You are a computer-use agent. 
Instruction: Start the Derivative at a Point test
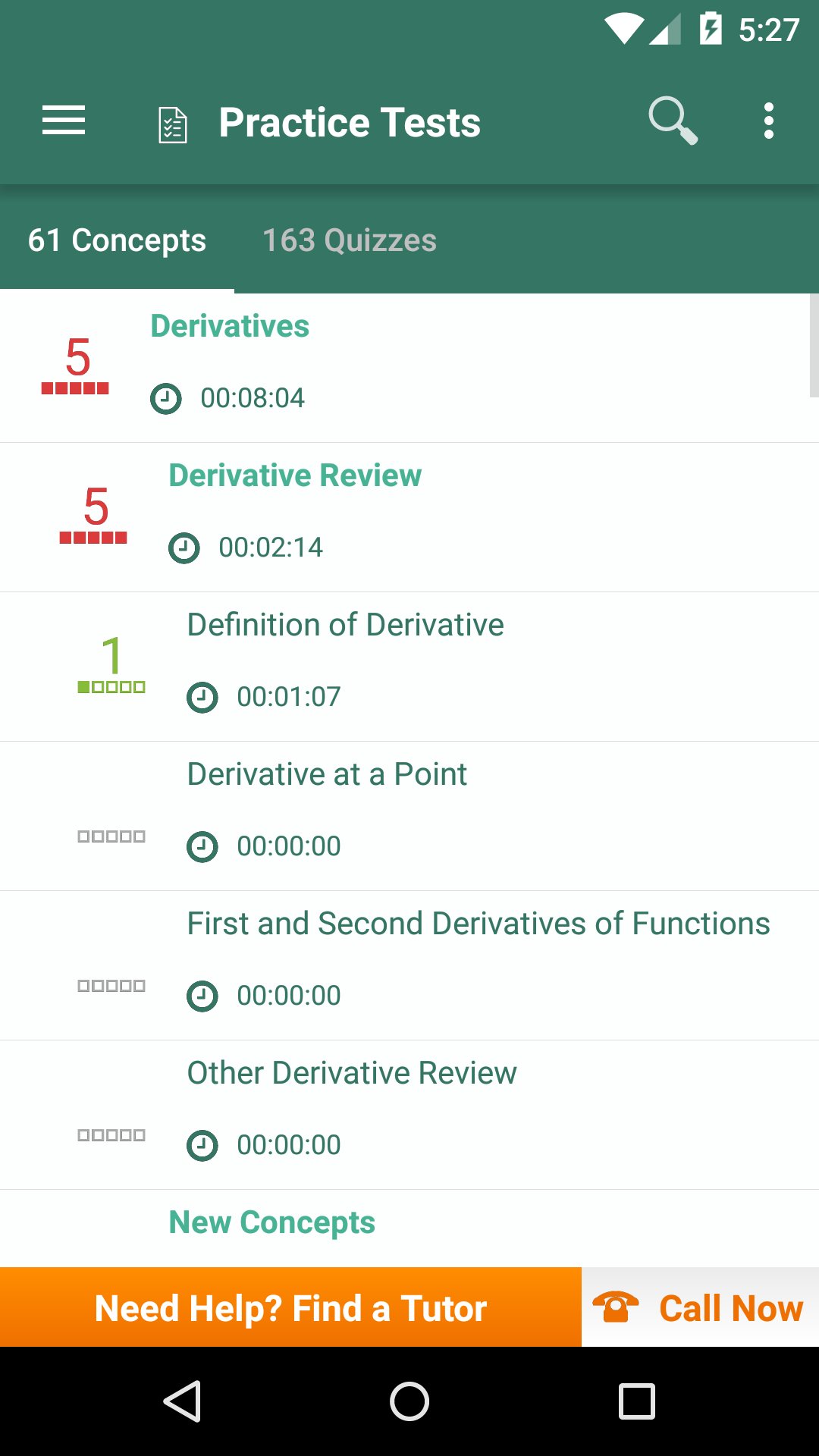(409, 817)
